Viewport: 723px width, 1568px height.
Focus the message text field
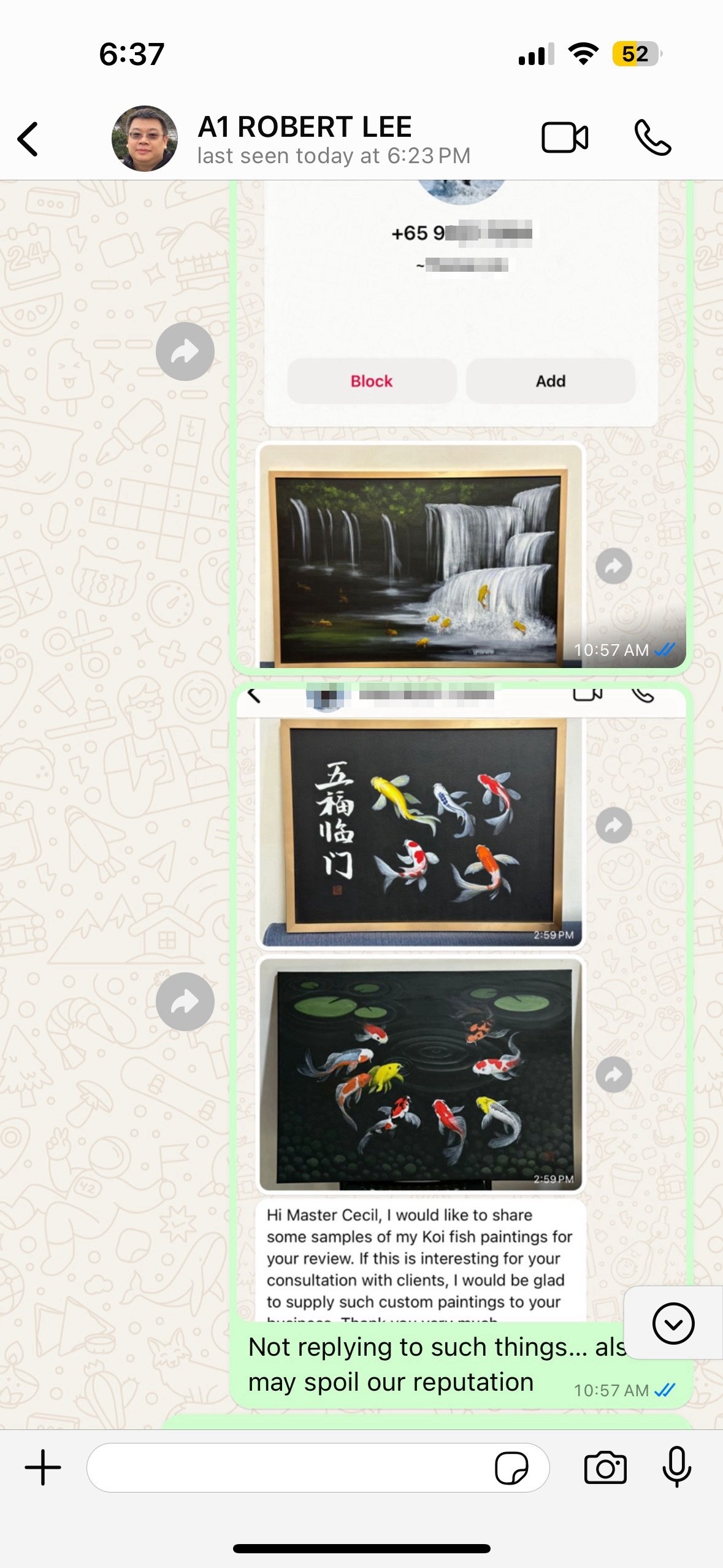click(288, 1467)
